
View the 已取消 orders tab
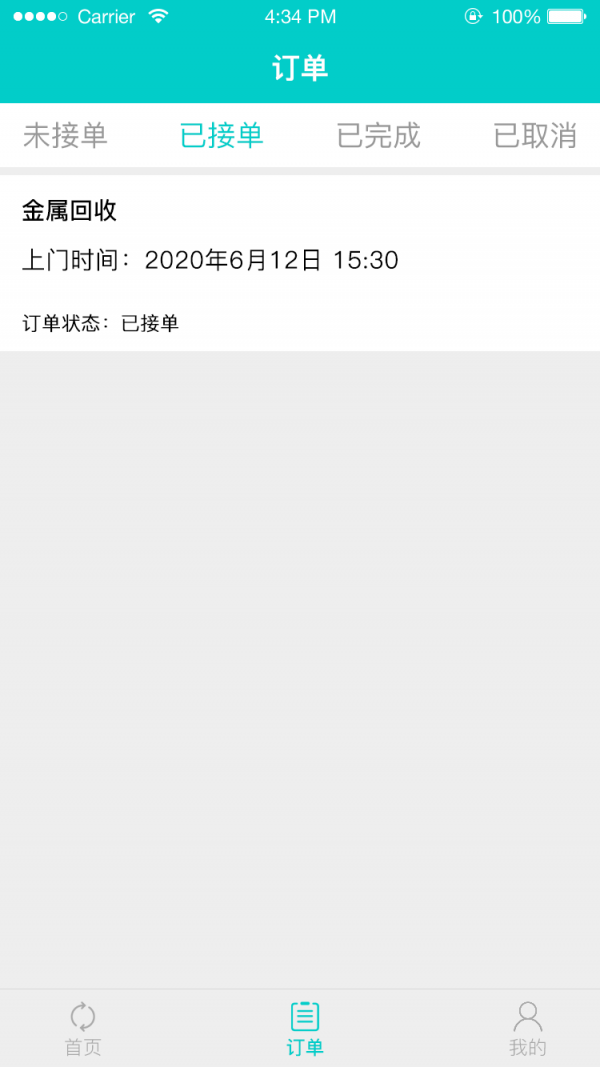(x=535, y=136)
